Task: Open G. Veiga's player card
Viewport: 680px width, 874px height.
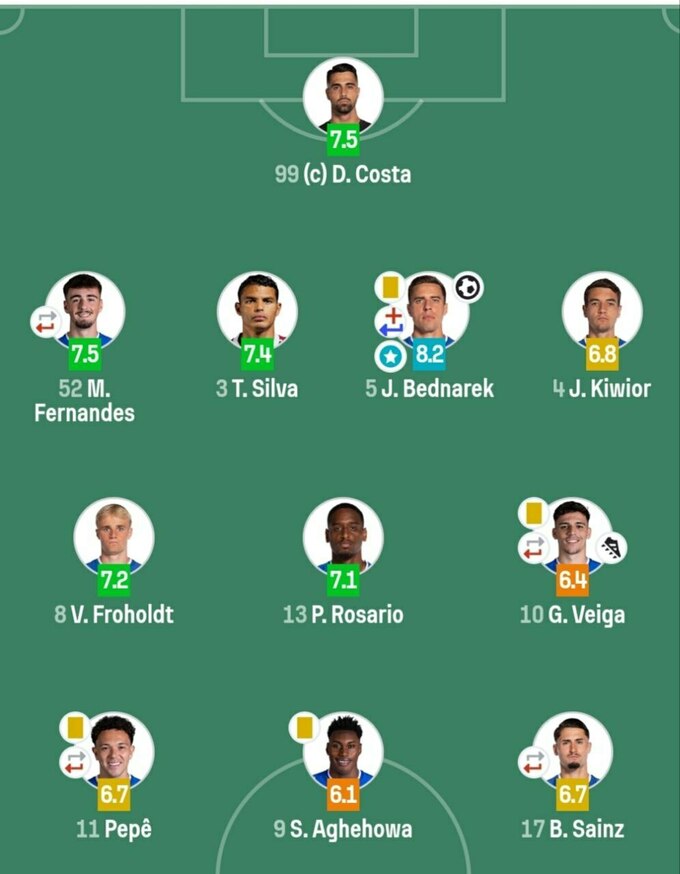Action: [x=572, y=538]
